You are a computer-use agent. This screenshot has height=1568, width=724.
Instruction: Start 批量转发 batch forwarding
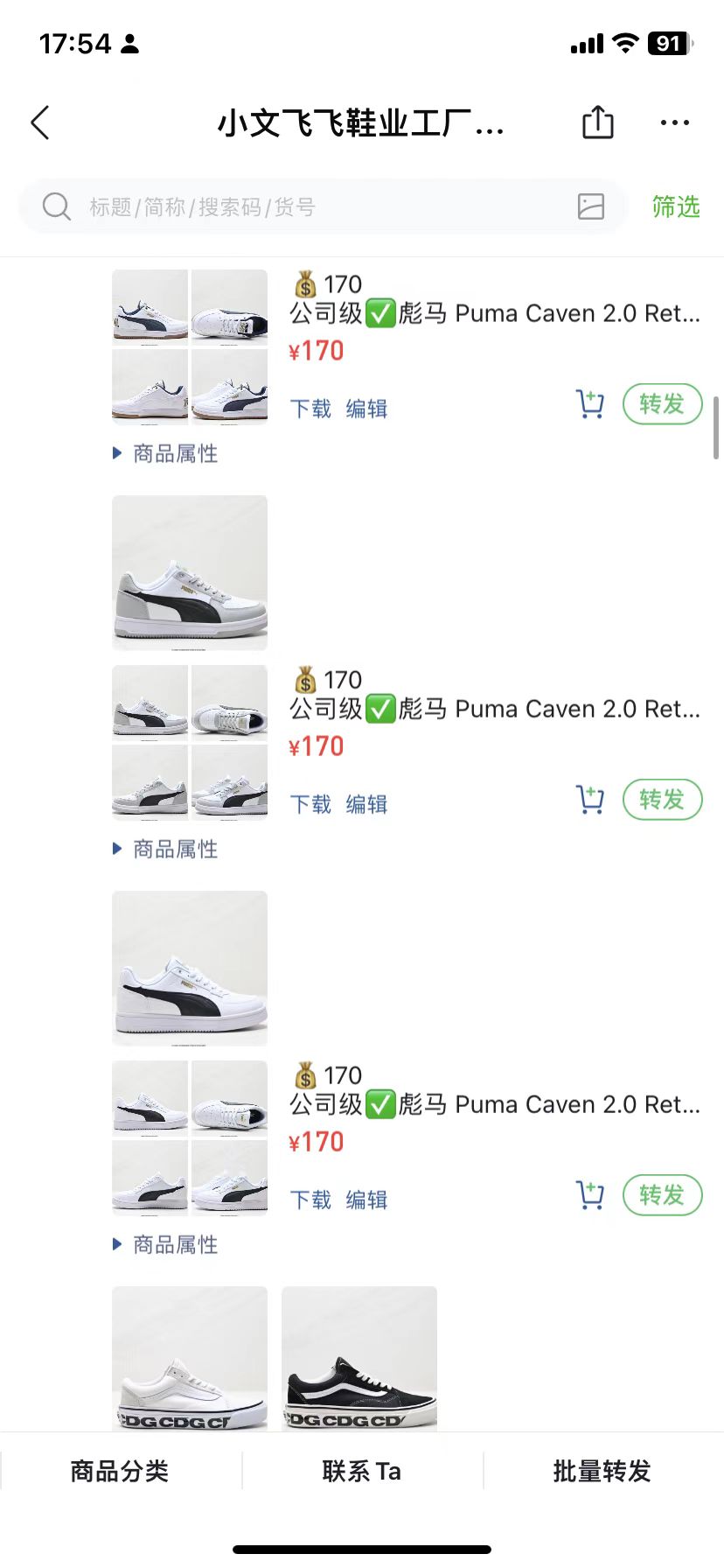(x=602, y=1472)
